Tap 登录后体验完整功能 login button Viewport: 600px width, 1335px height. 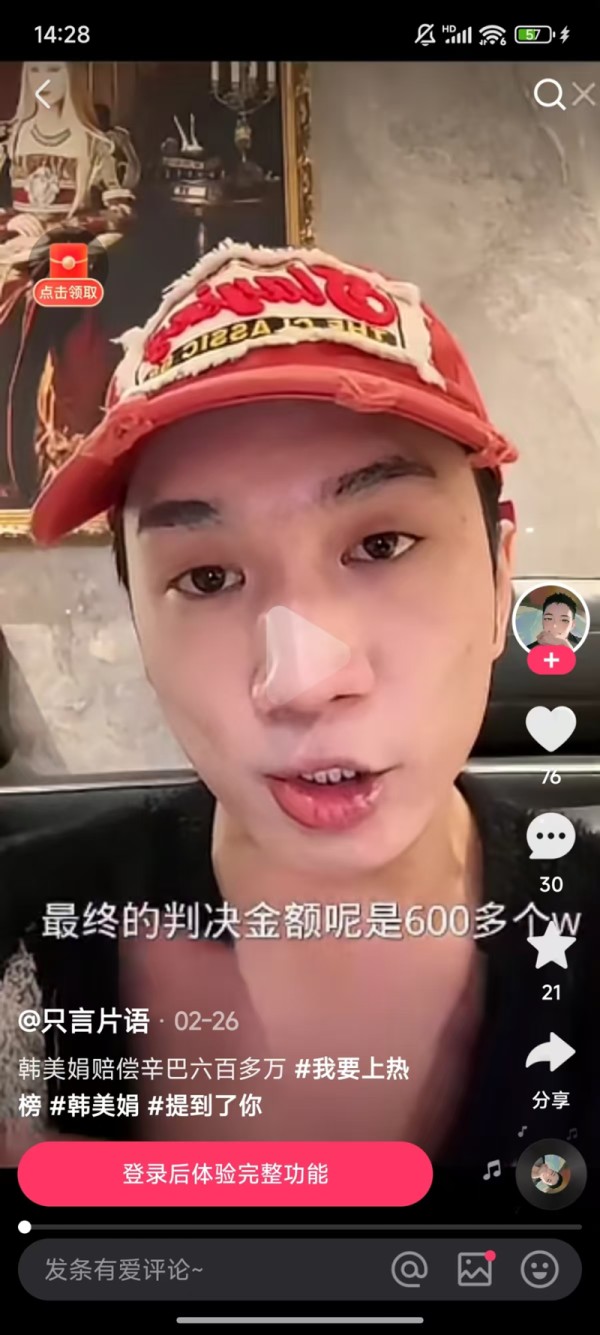point(225,1174)
